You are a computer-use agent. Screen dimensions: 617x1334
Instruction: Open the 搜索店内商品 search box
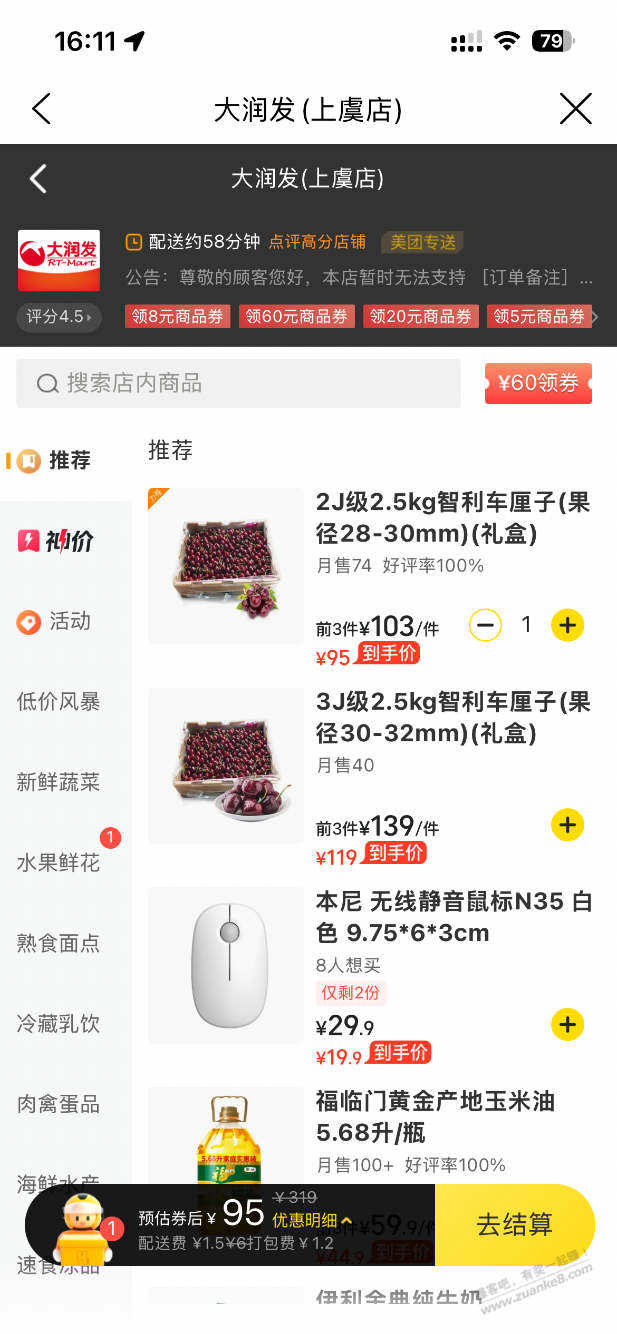coord(238,384)
